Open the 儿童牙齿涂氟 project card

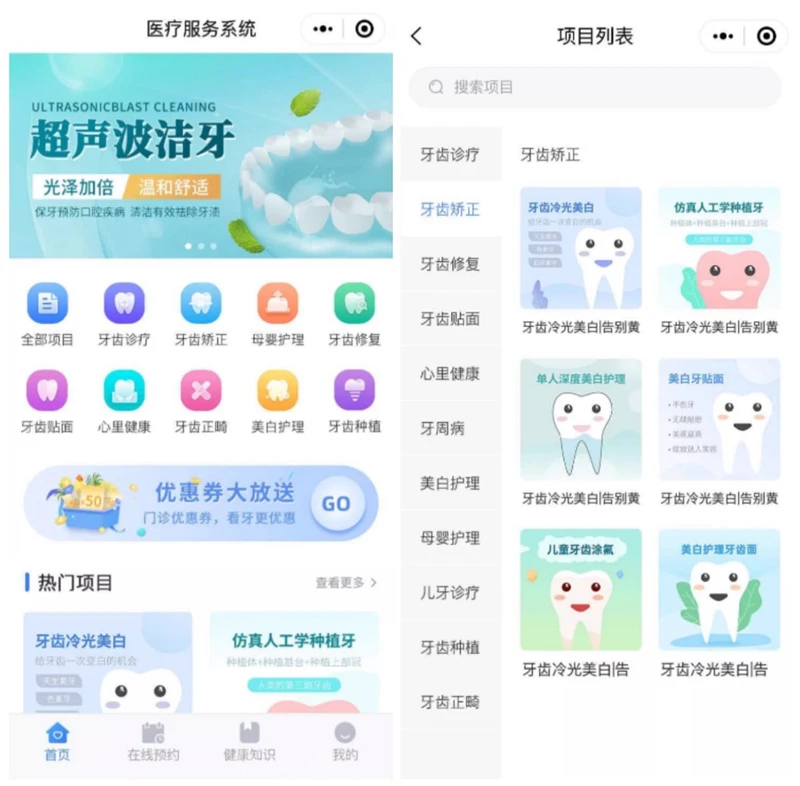coord(580,590)
